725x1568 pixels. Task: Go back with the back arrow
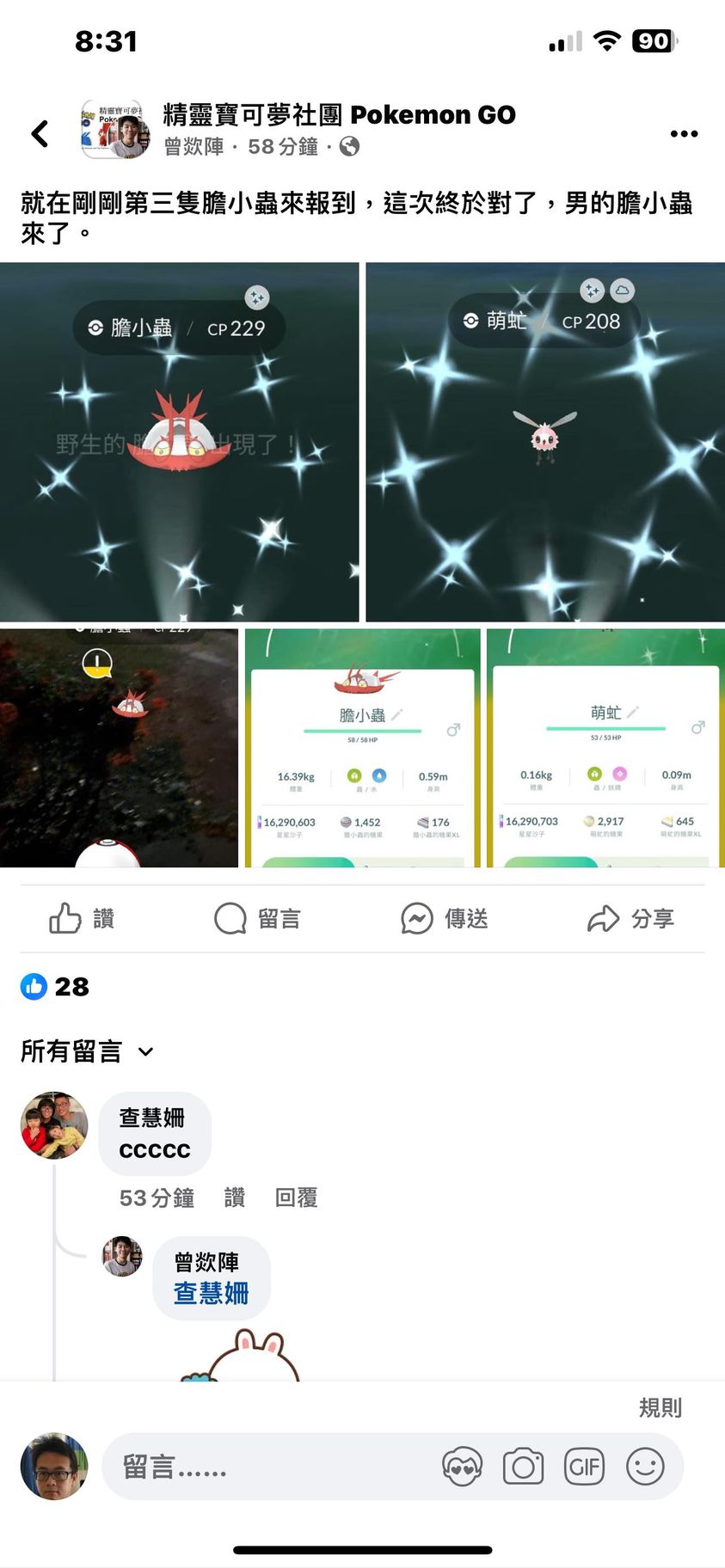40,133
